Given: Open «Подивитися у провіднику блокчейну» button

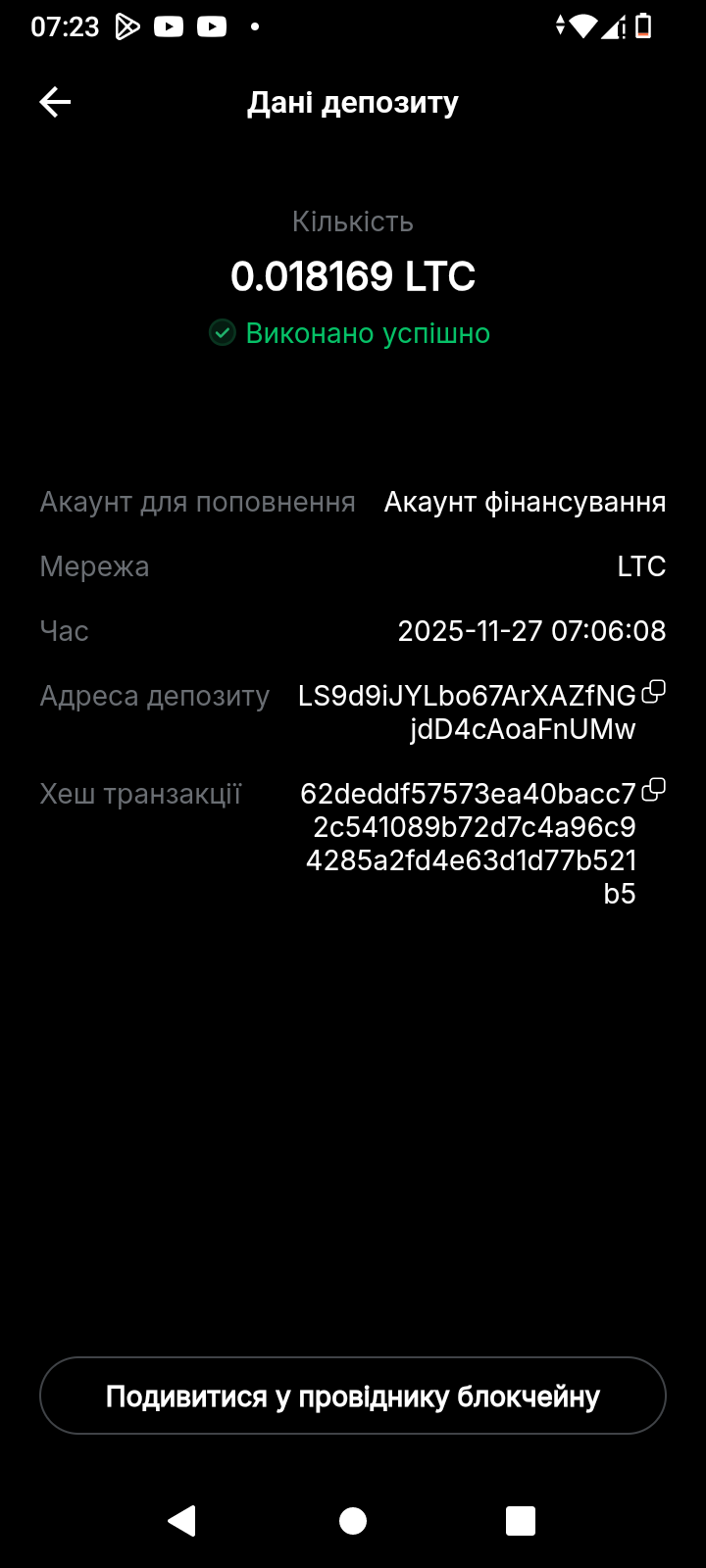Looking at the screenshot, I should coord(353,1396).
